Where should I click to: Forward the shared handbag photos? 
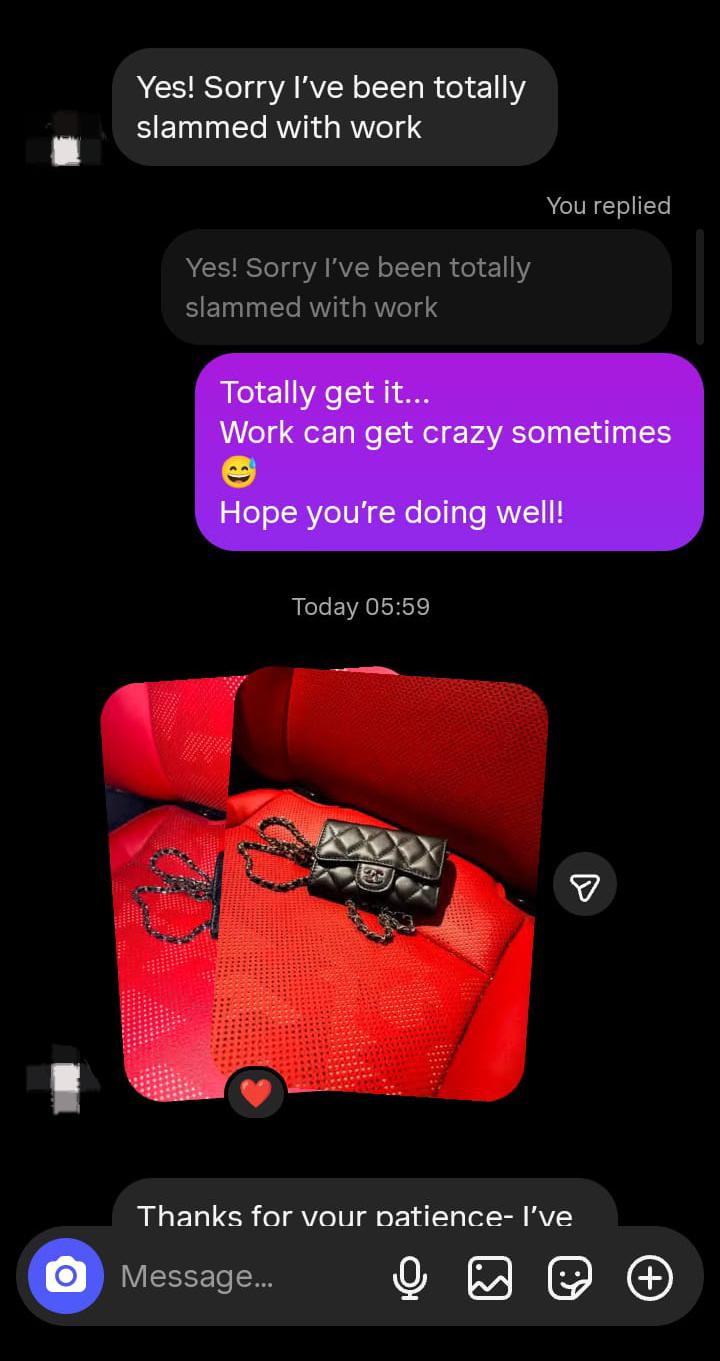[x=585, y=884]
